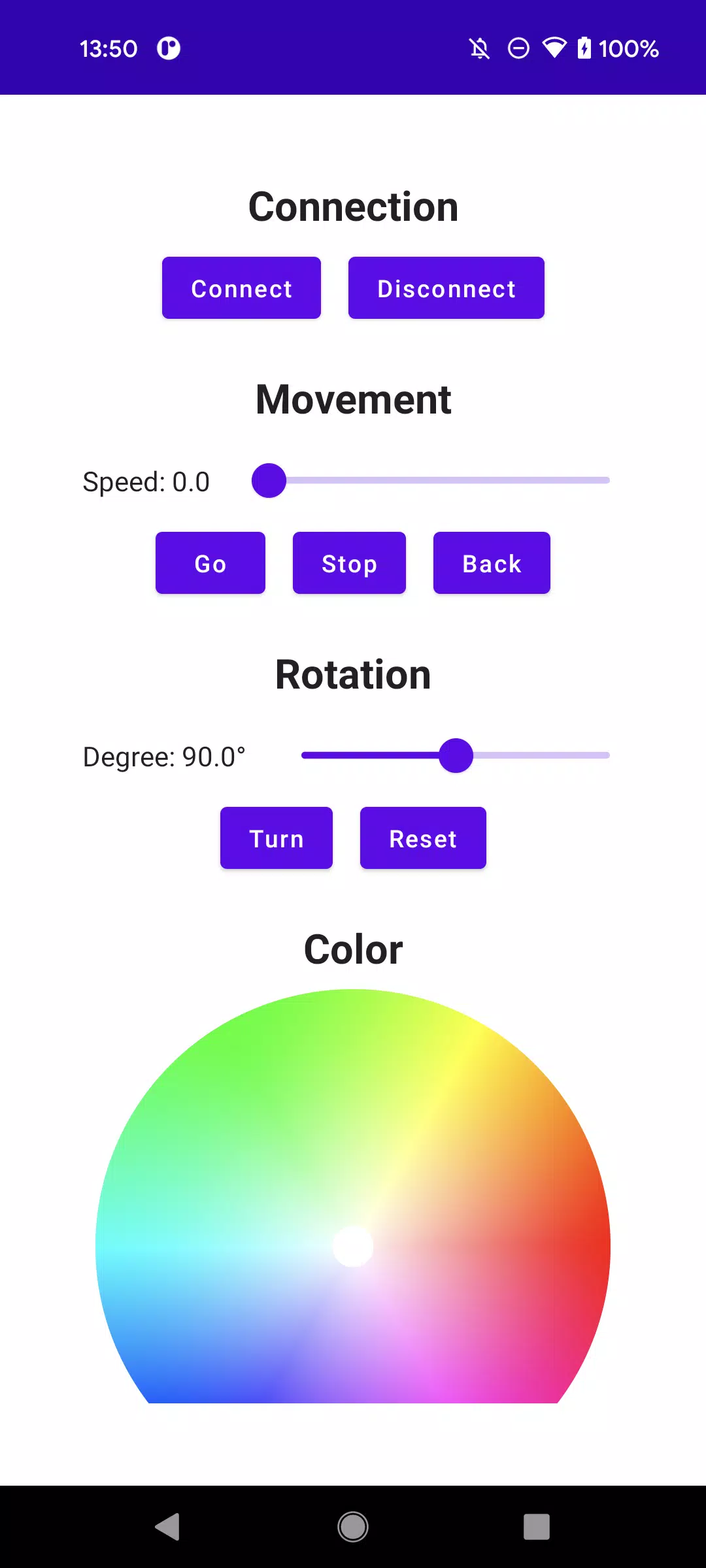Move in reverse with Back

(492, 563)
